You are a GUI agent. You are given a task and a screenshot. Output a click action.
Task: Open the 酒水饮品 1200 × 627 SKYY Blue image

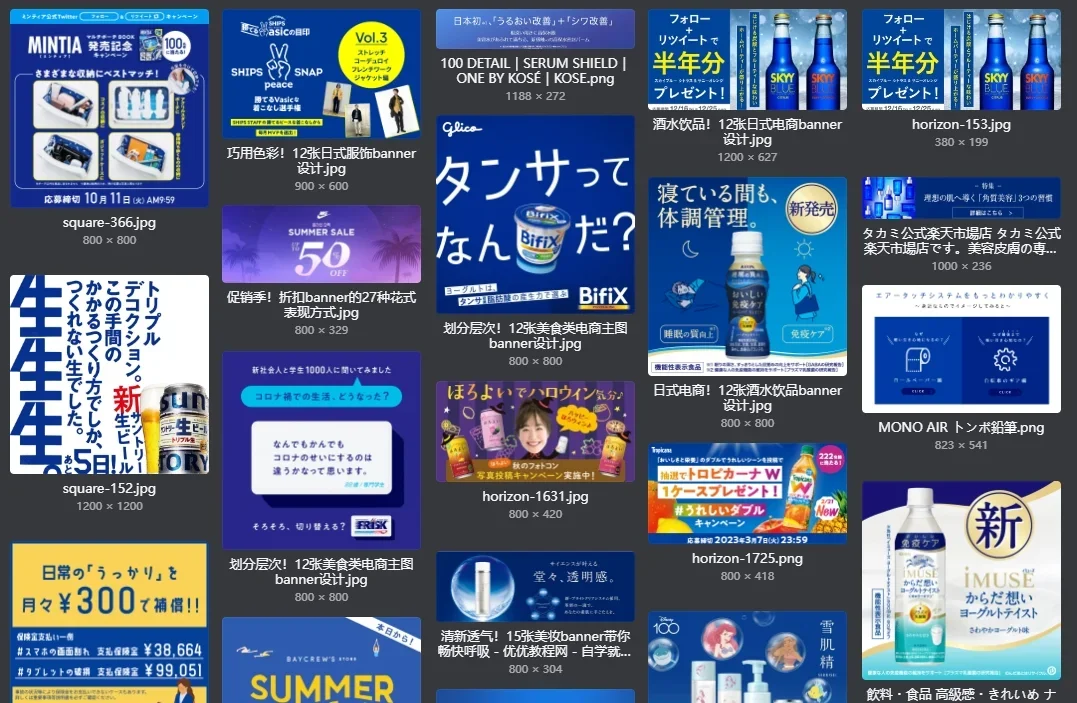coord(747,60)
